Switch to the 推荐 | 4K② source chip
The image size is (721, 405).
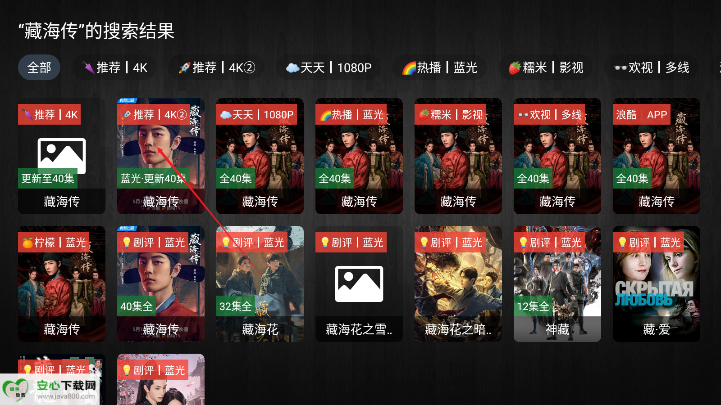coord(217,68)
